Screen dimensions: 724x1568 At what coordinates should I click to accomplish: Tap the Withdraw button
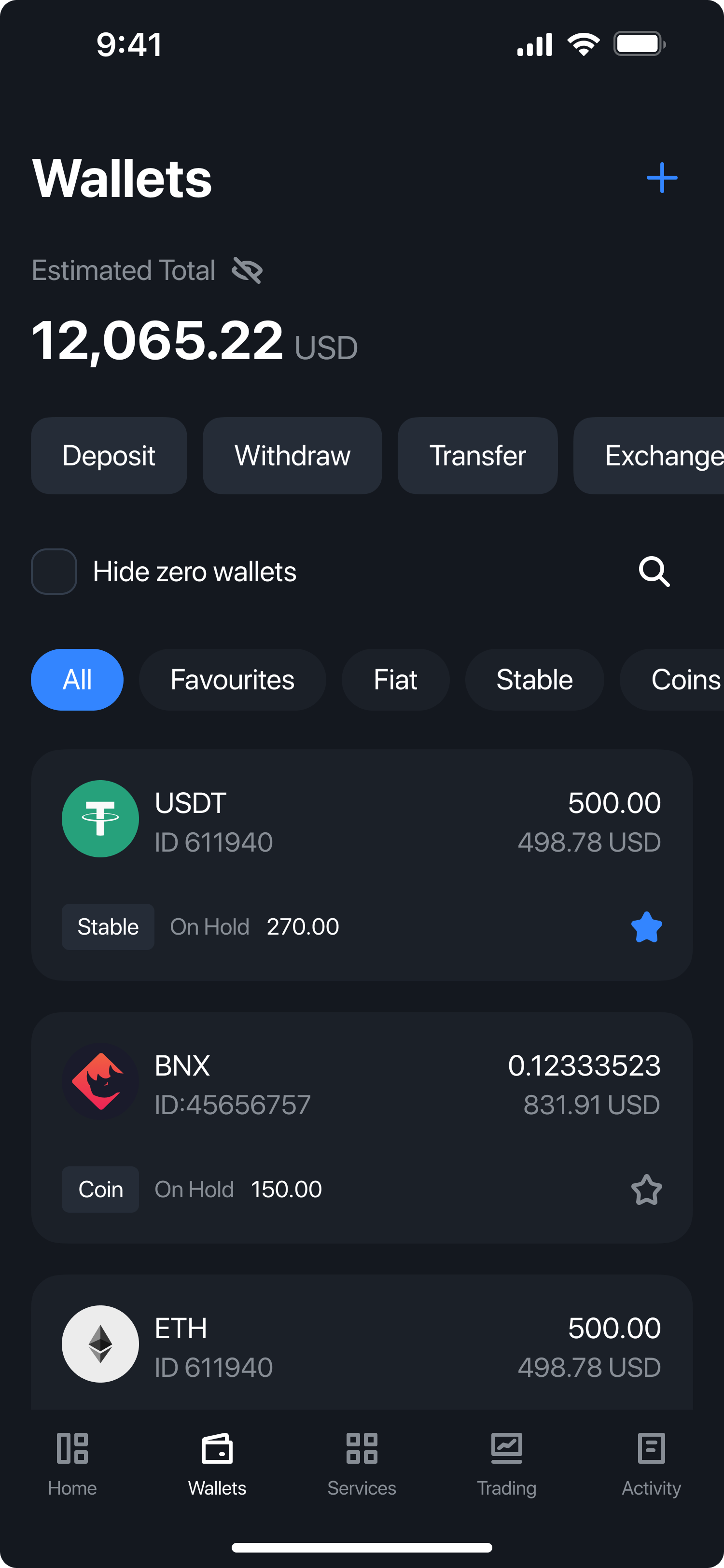coord(292,455)
